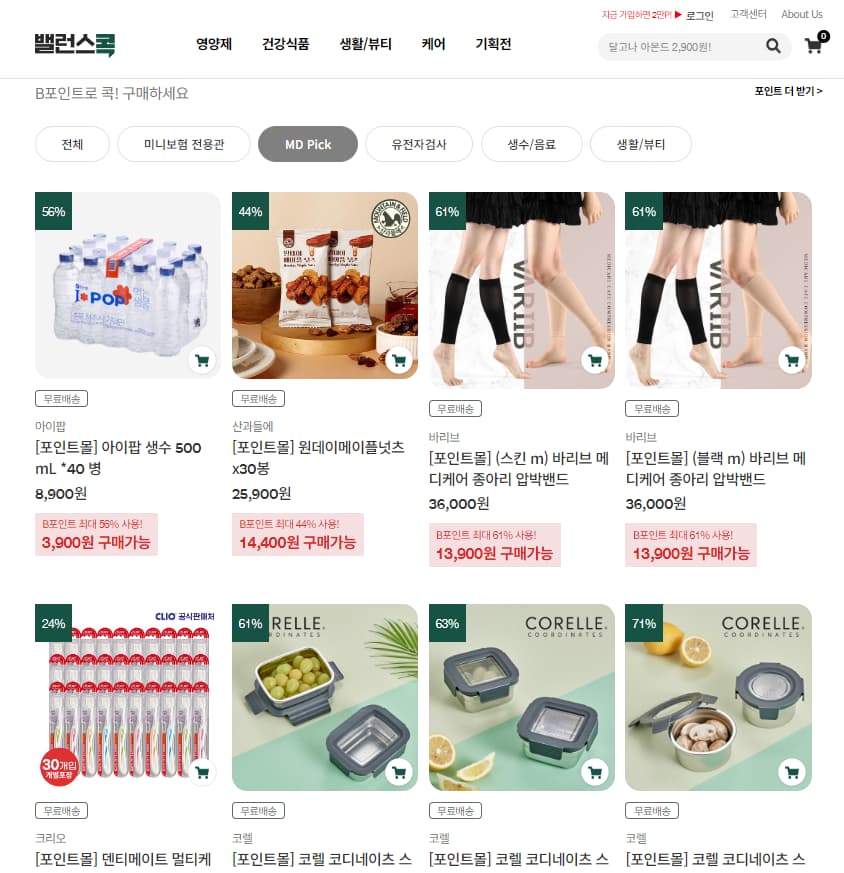Image resolution: width=844 pixels, height=873 pixels.
Task: Enable the 유전자검사 filter
Action: click(421, 143)
